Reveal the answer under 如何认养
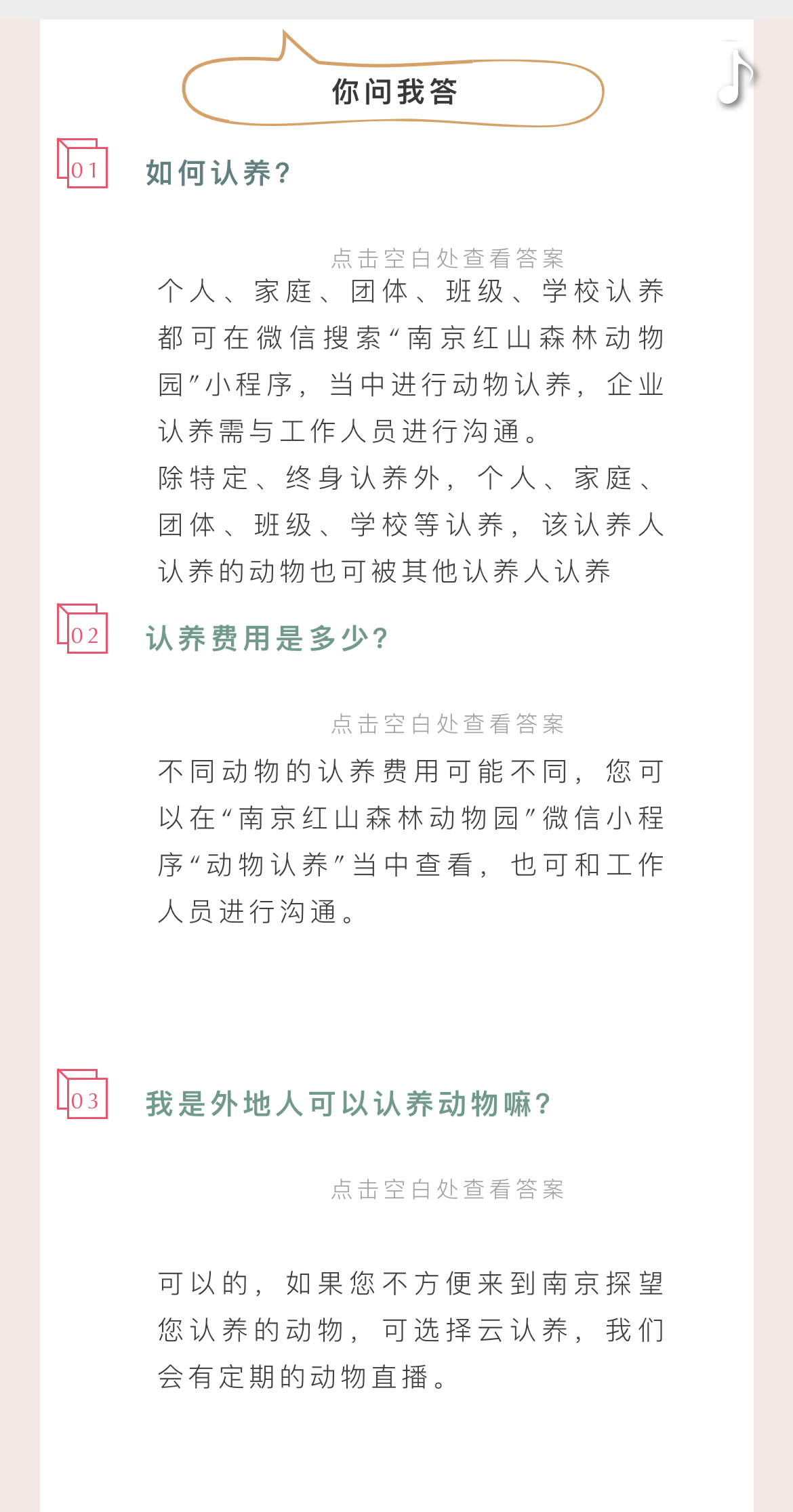Screen dimensions: 793x1512 [x=447, y=258]
